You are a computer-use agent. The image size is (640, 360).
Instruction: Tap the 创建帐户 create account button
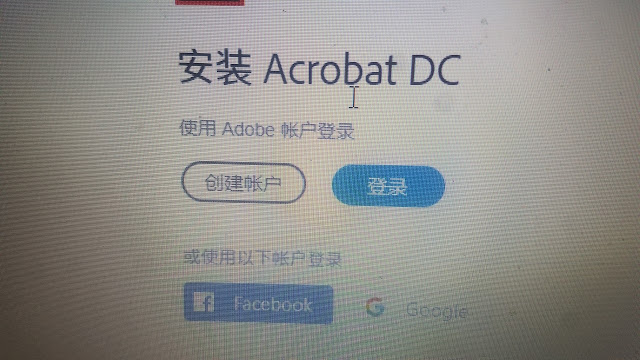coord(243,183)
